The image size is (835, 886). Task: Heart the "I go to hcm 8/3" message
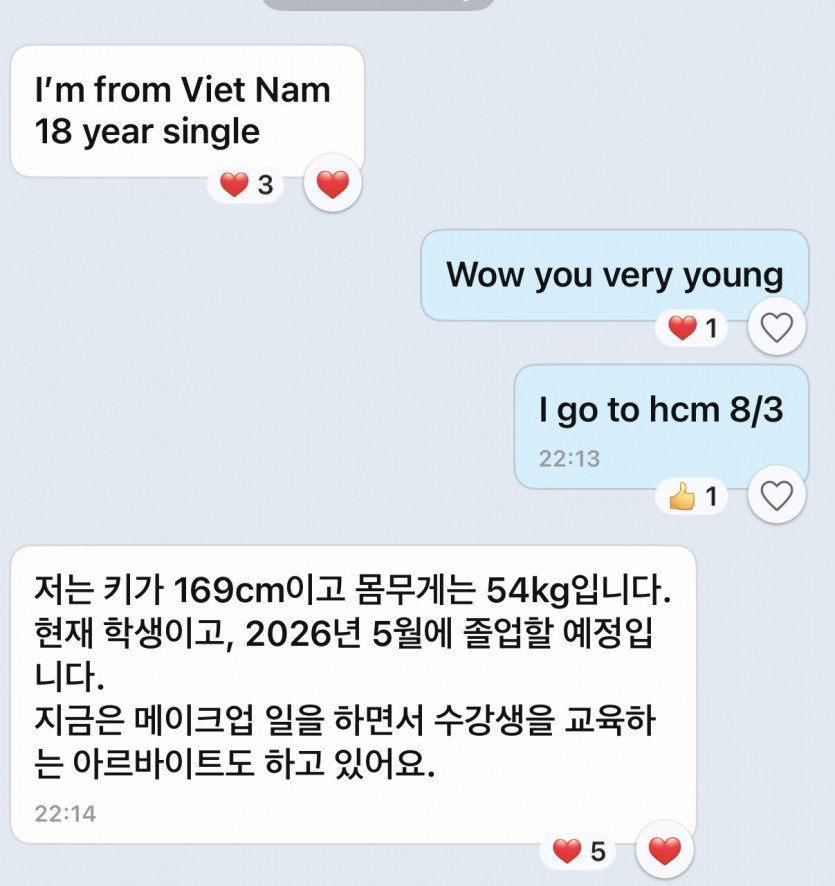click(x=777, y=495)
